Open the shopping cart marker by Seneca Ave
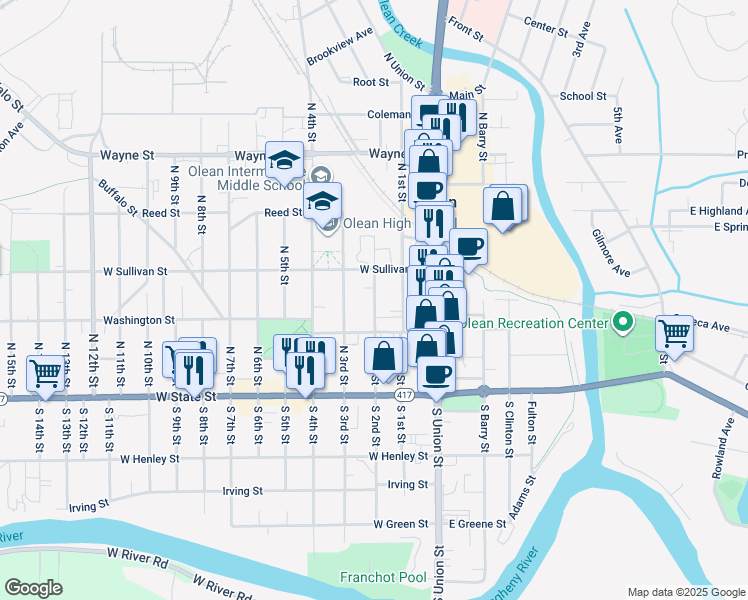This screenshot has height=600, width=748. click(x=674, y=334)
